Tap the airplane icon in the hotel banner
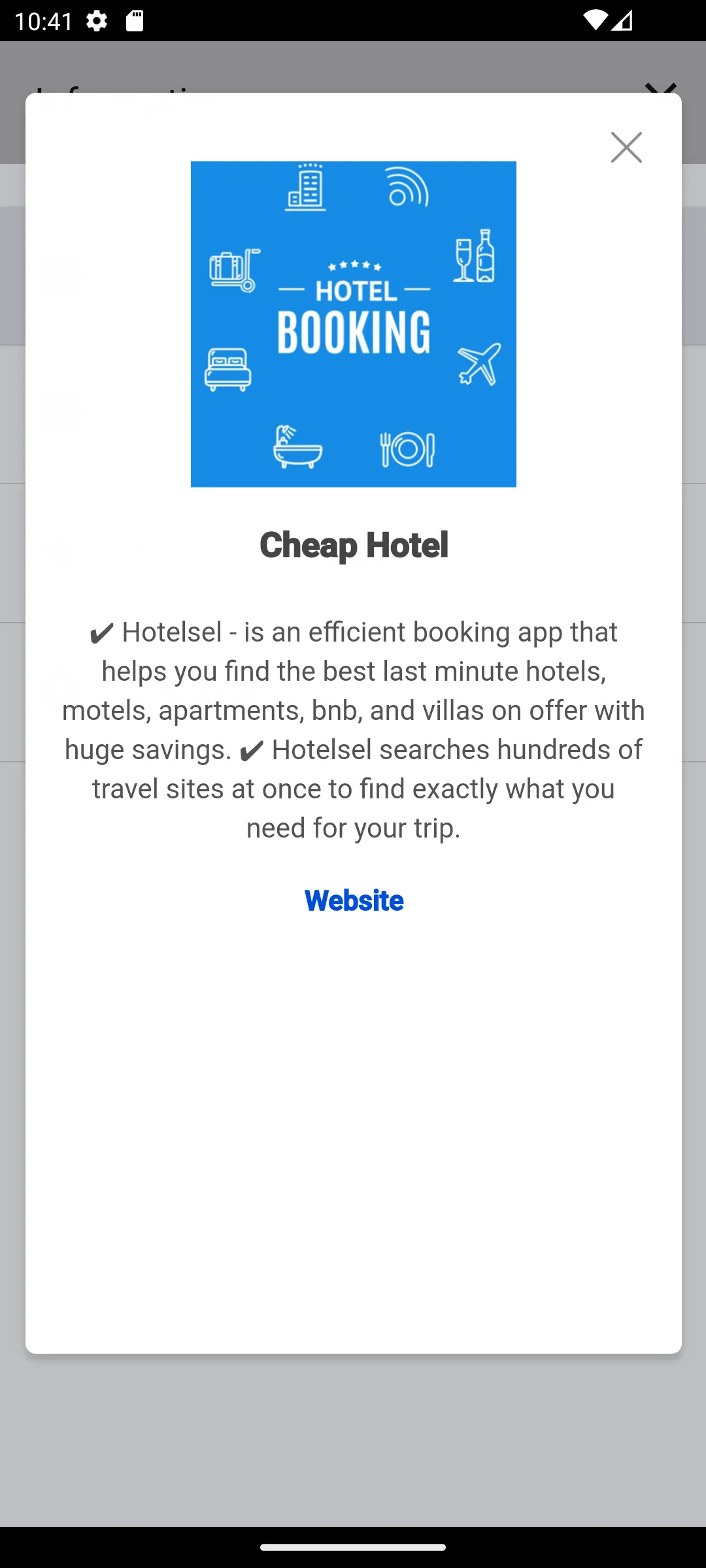This screenshot has height=1568, width=706. point(478,364)
